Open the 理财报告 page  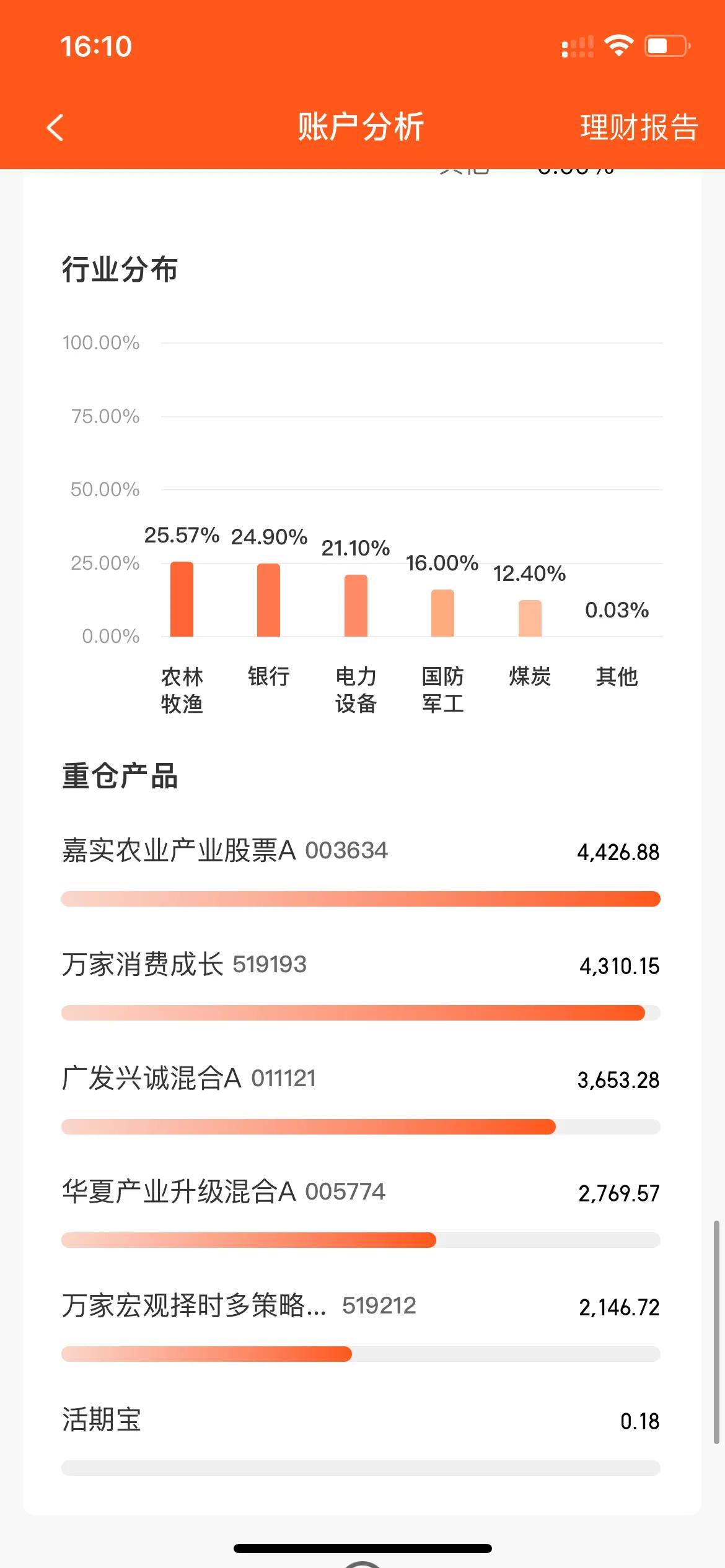pyautogui.click(x=639, y=128)
